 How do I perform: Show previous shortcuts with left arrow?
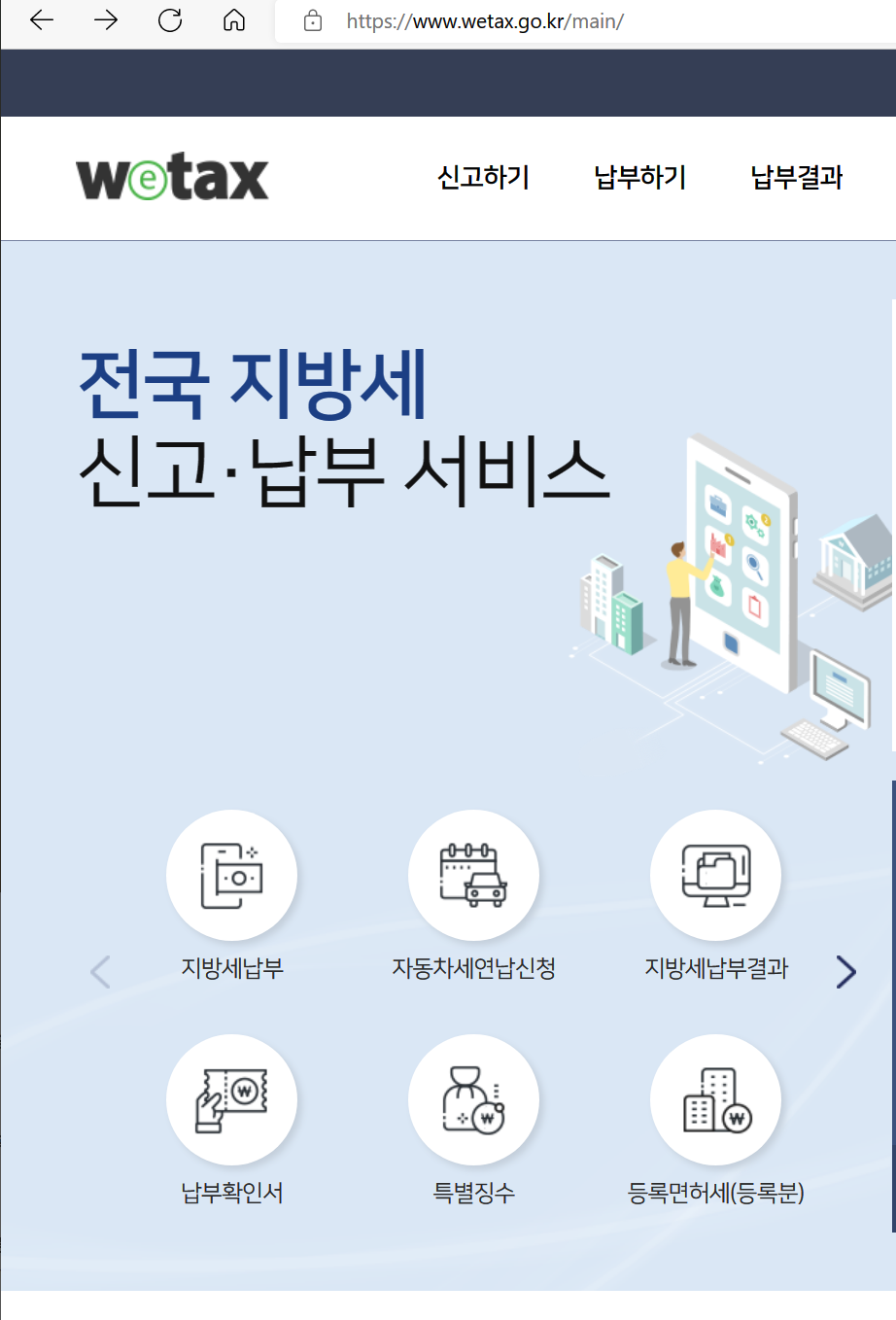click(x=100, y=971)
